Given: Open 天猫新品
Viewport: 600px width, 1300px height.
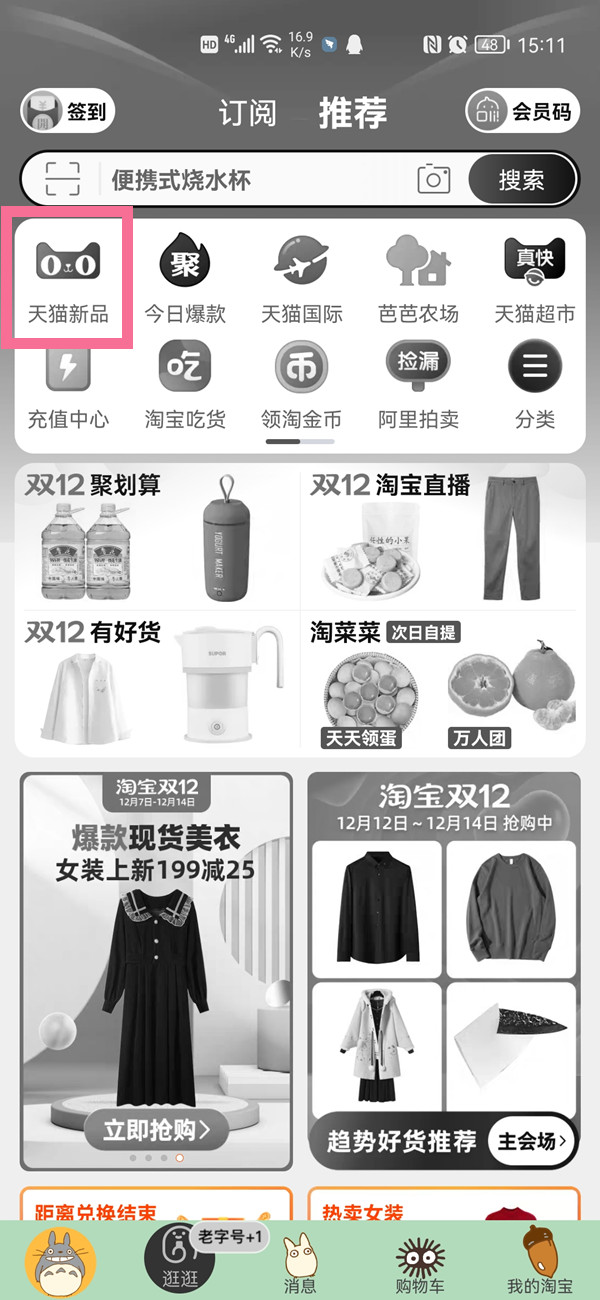Looking at the screenshot, I should (68, 280).
